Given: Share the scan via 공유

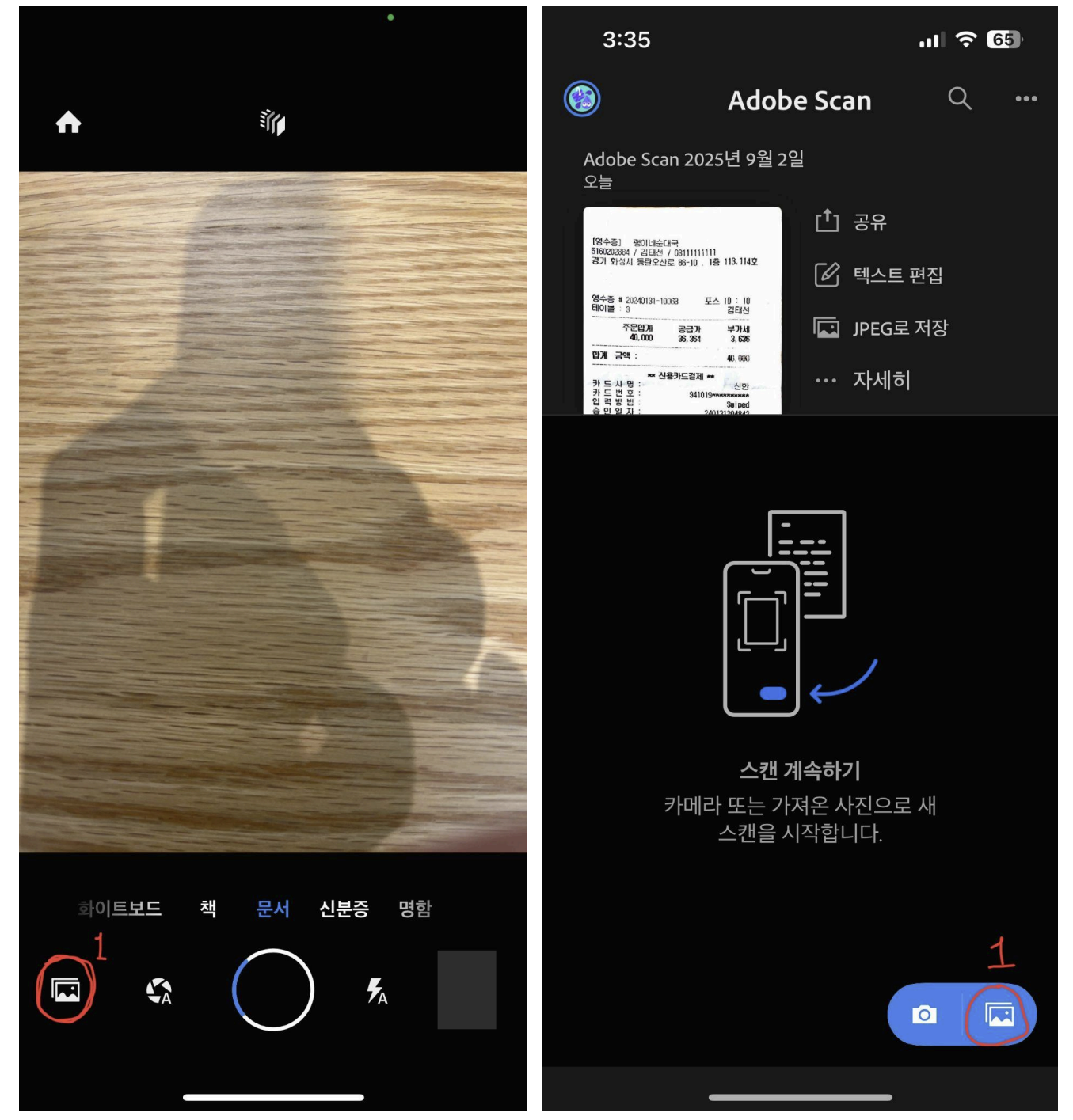Looking at the screenshot, I should click(851, 222).
